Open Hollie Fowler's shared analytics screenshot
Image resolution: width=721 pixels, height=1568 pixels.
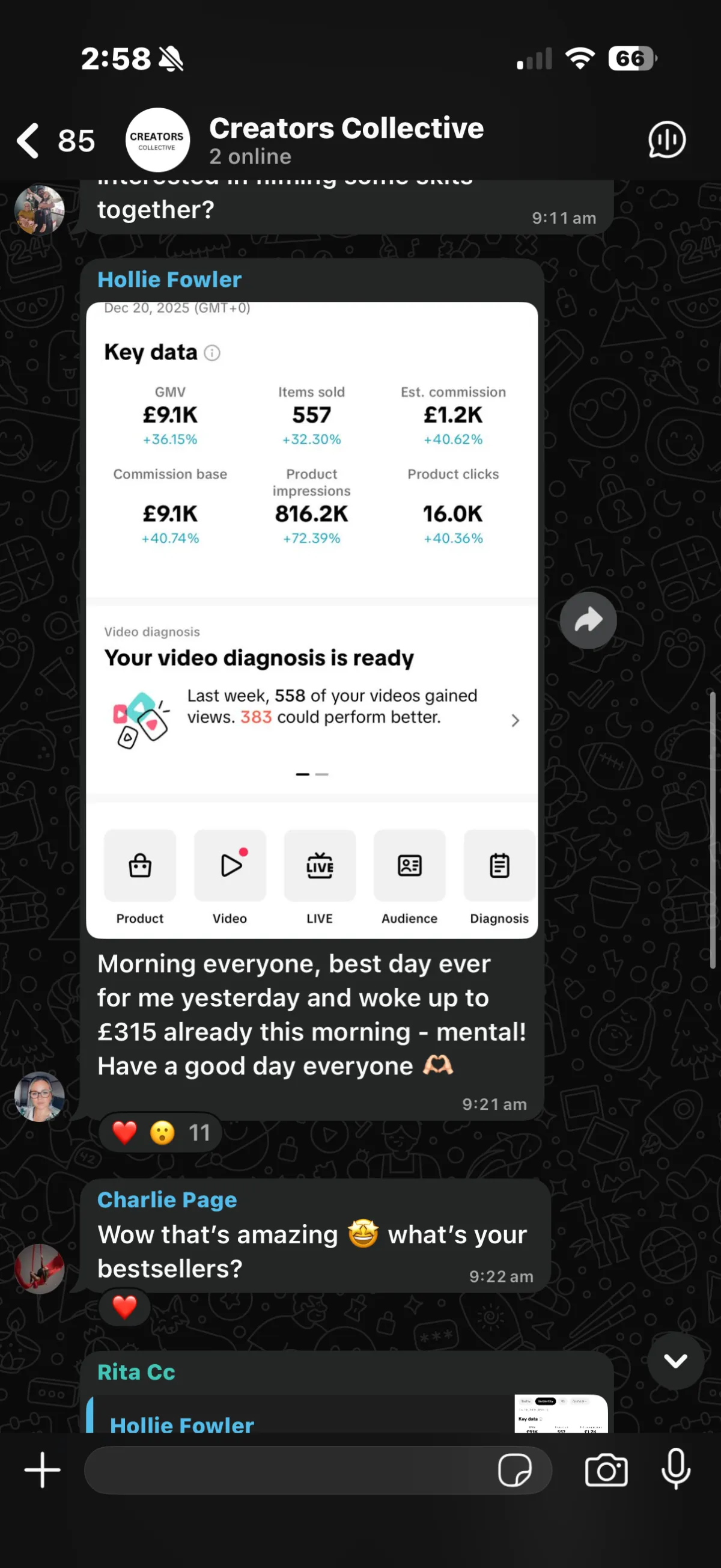pyautogui.click(x=311, y=619)
